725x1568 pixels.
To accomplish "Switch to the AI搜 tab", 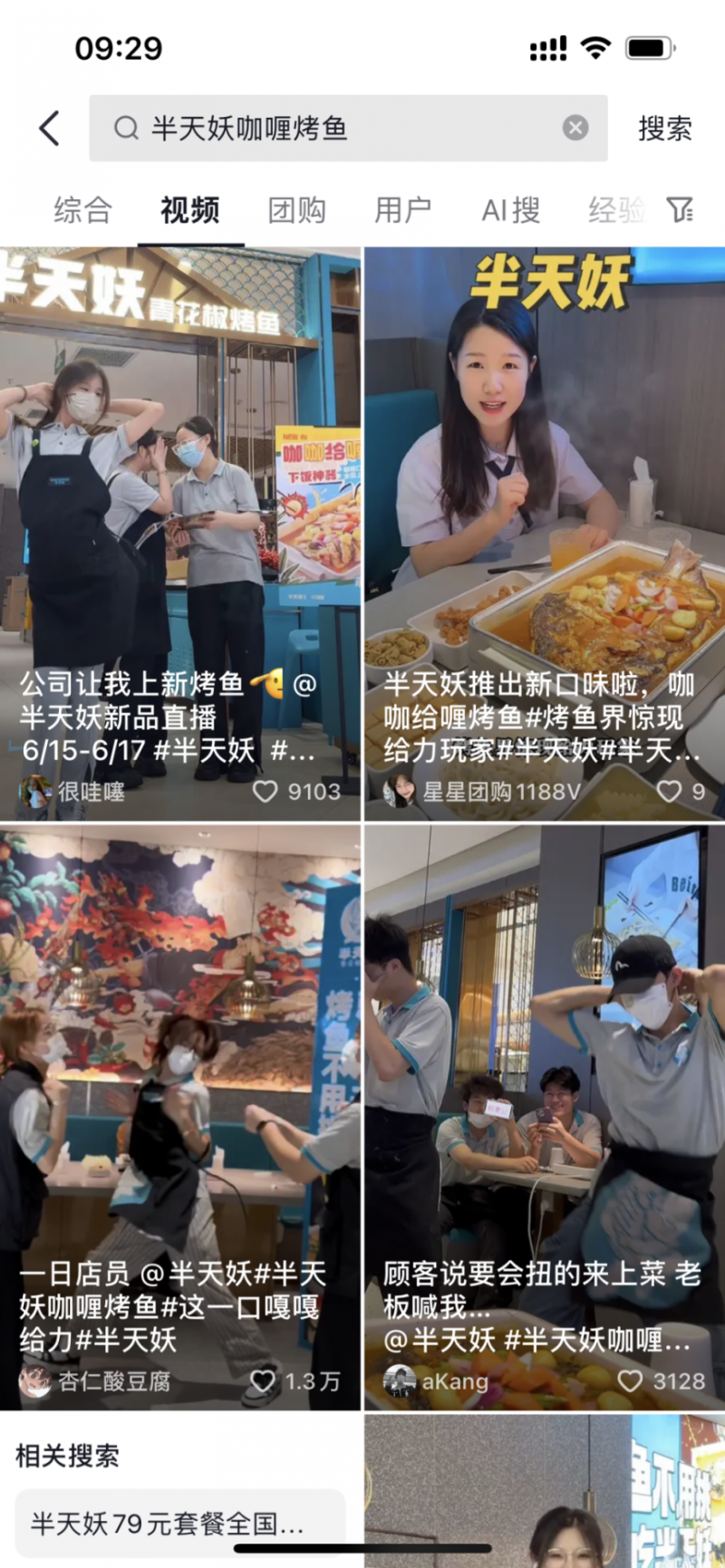I will [510, 210].
